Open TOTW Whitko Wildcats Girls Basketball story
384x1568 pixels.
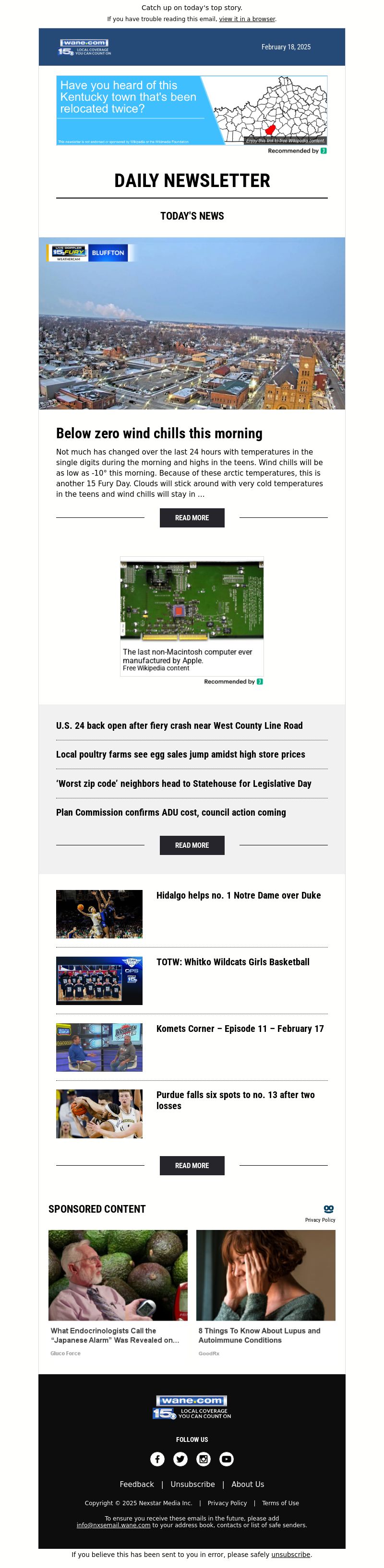pos(233,962)
